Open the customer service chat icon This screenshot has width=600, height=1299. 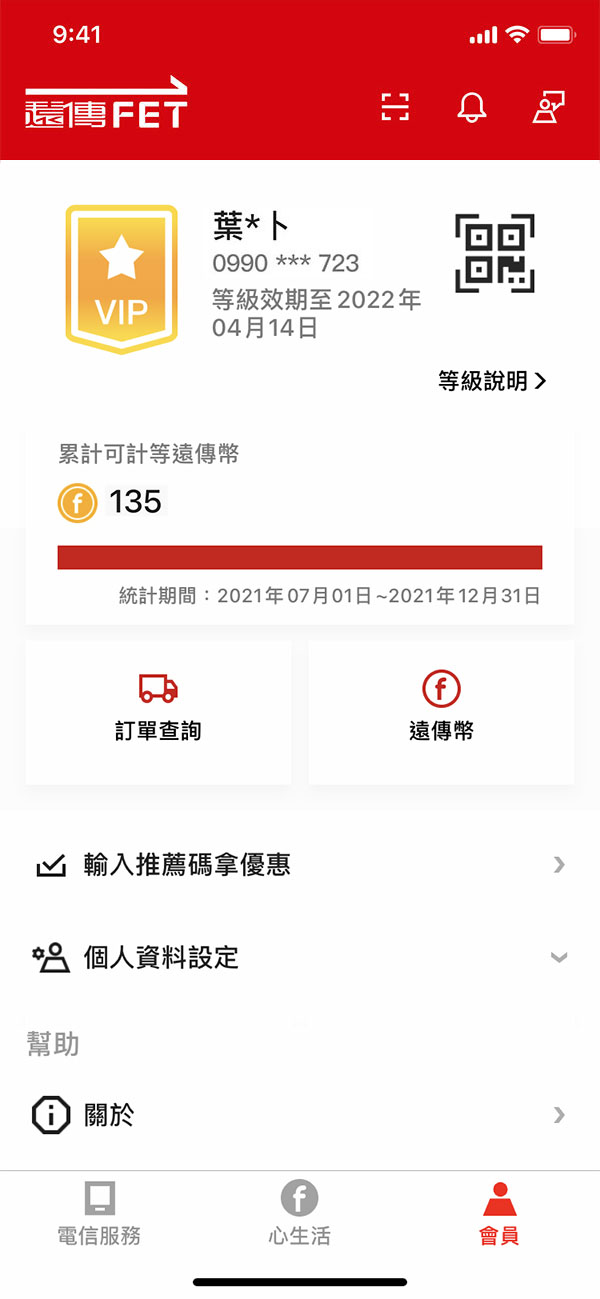coord(548,107)
